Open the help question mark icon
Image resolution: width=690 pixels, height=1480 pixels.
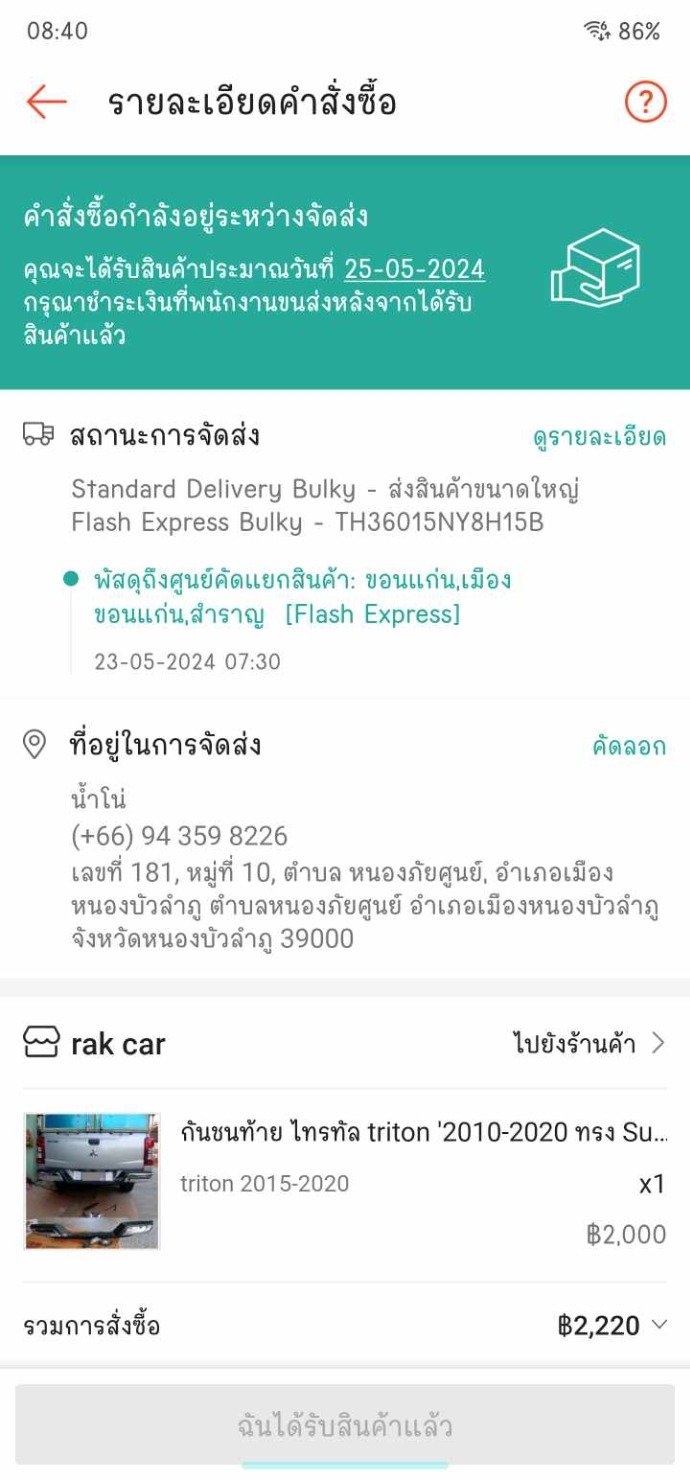tap(645, 102)
